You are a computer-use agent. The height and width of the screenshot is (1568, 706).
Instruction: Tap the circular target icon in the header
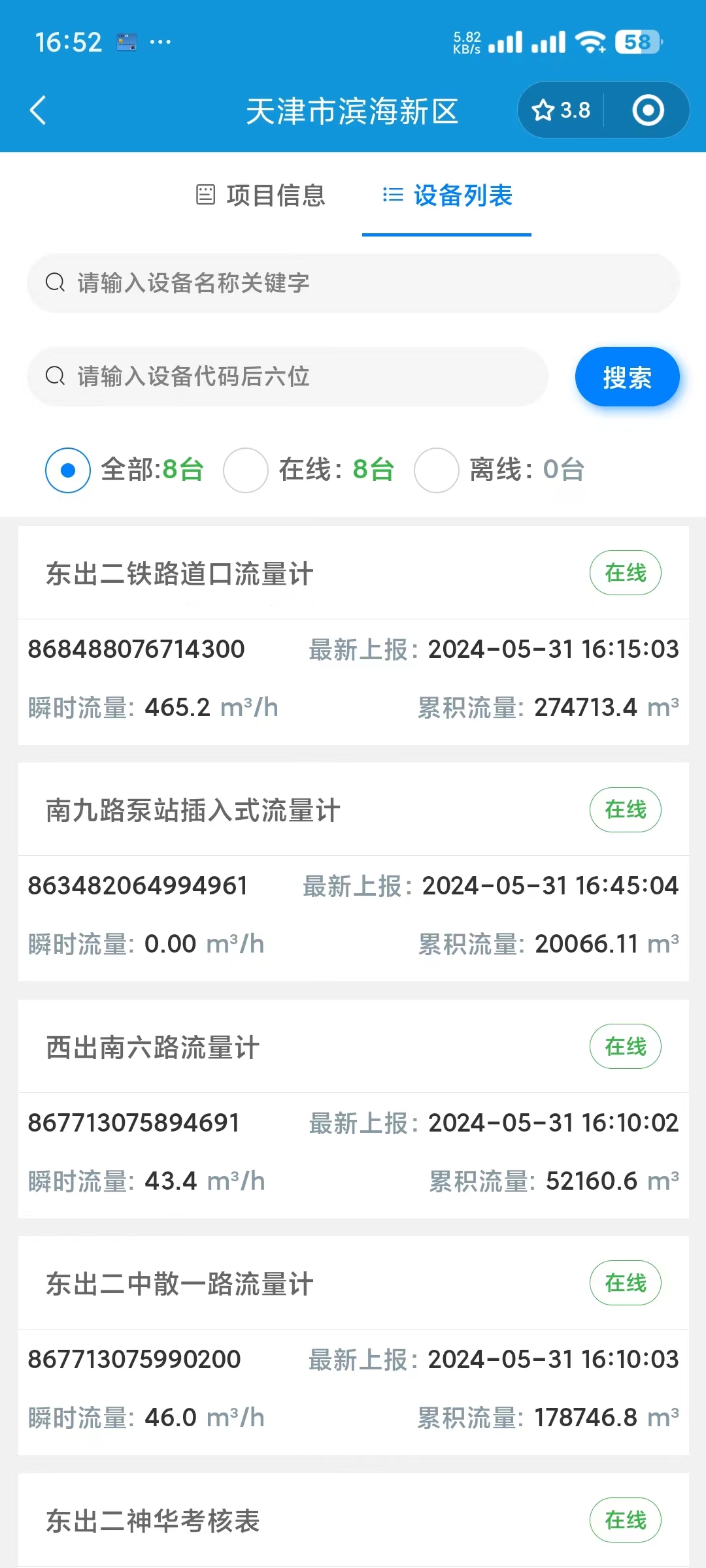click(x=649, y=110)
